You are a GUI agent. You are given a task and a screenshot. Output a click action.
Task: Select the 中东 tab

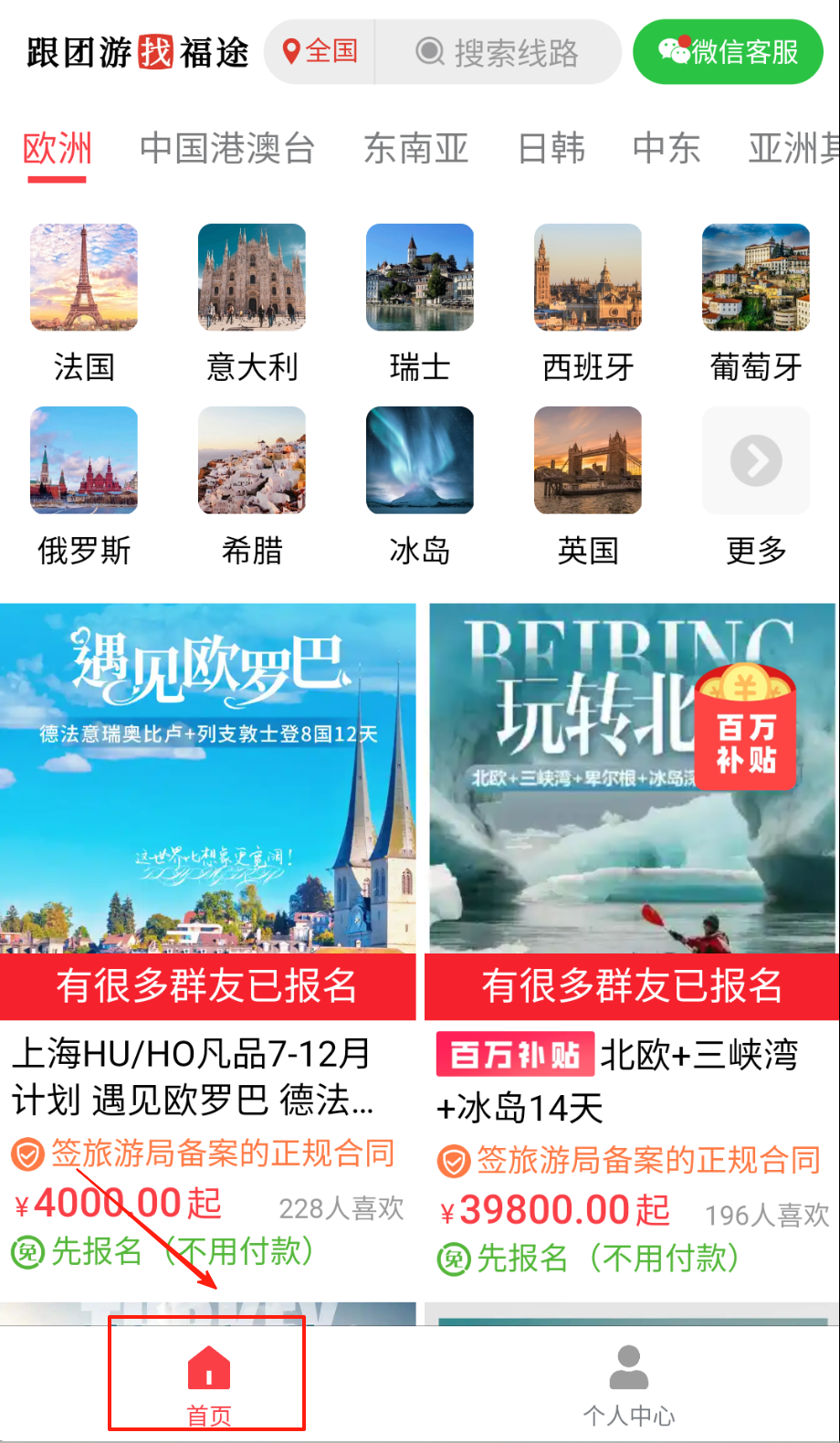tap(667, 148)
